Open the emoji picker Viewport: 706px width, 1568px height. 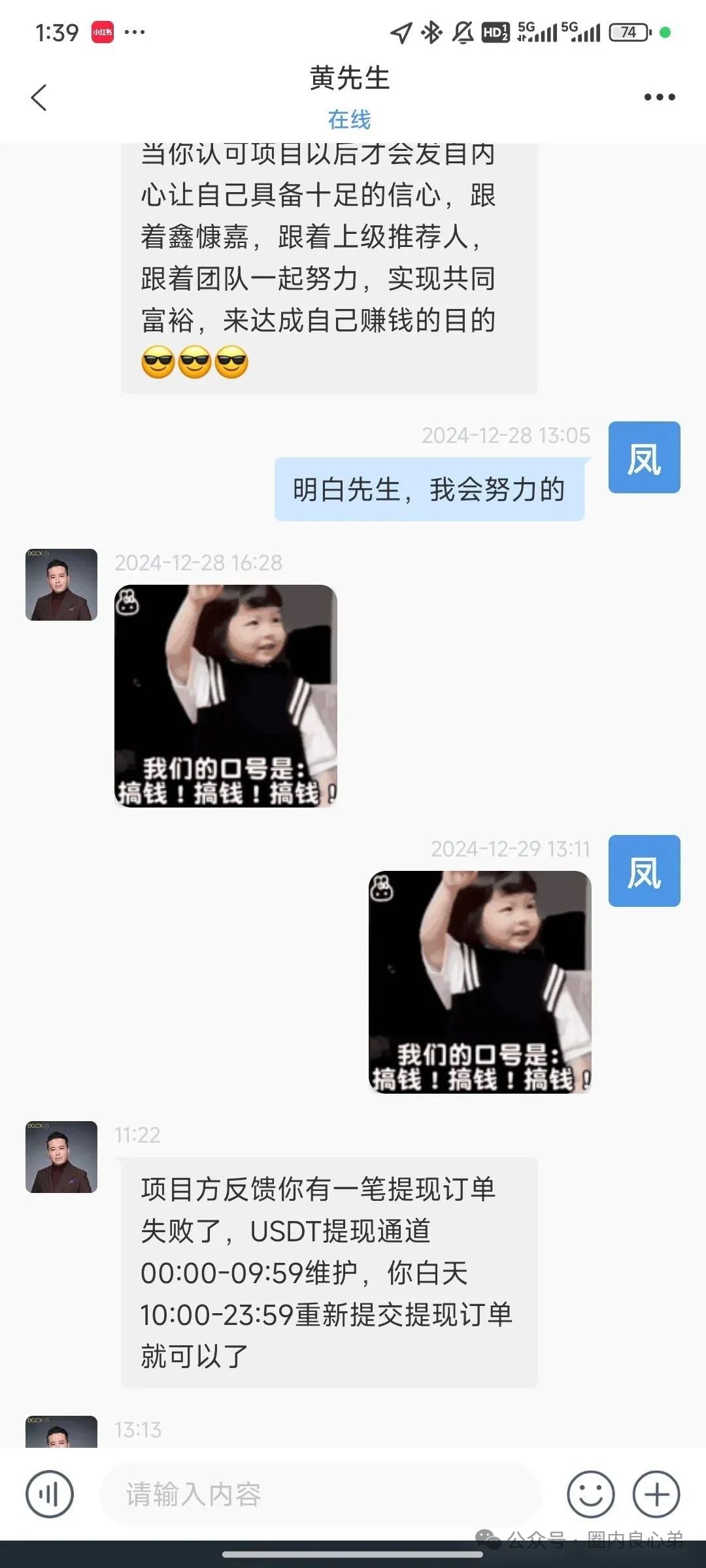(x=590, y=1494)
